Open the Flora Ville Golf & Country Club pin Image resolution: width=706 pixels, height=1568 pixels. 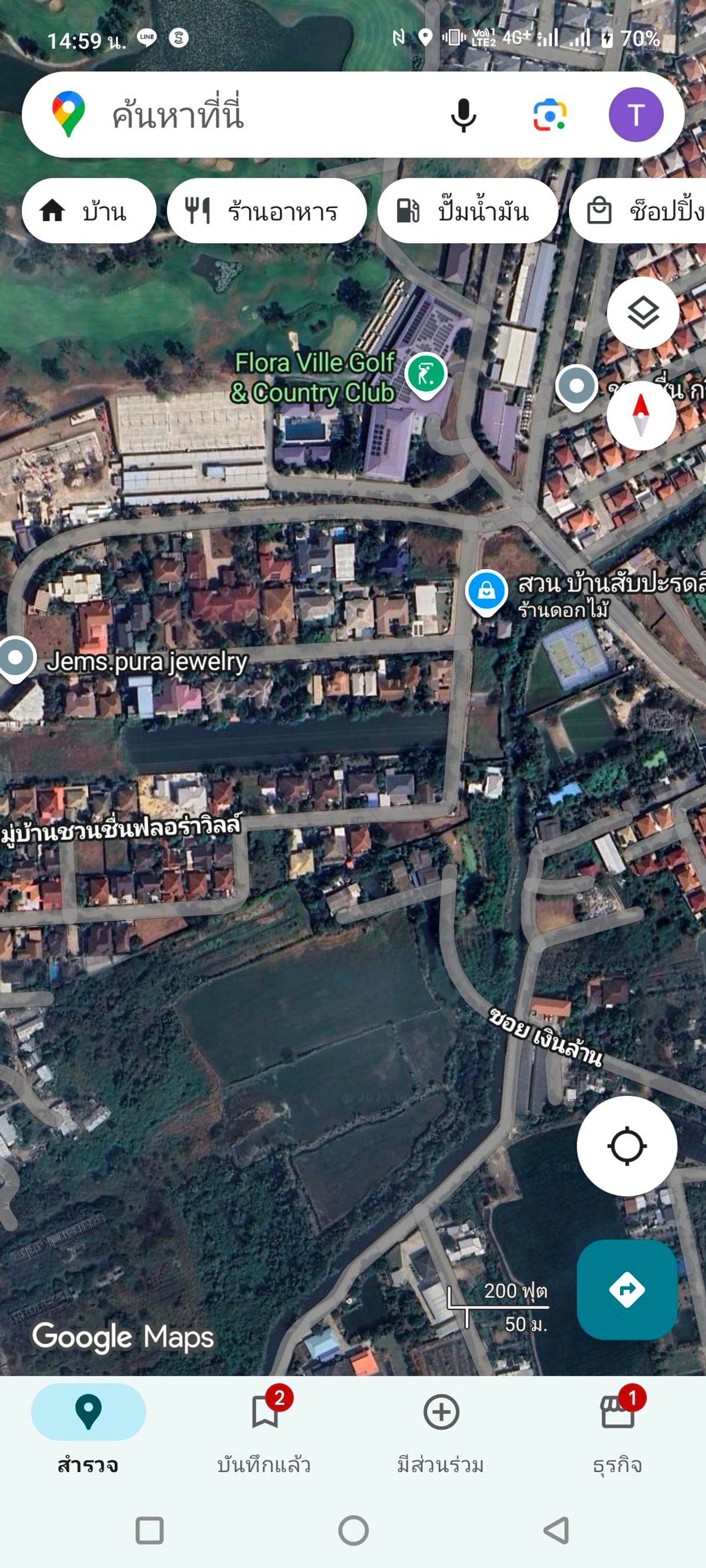(x=426, y=373)
